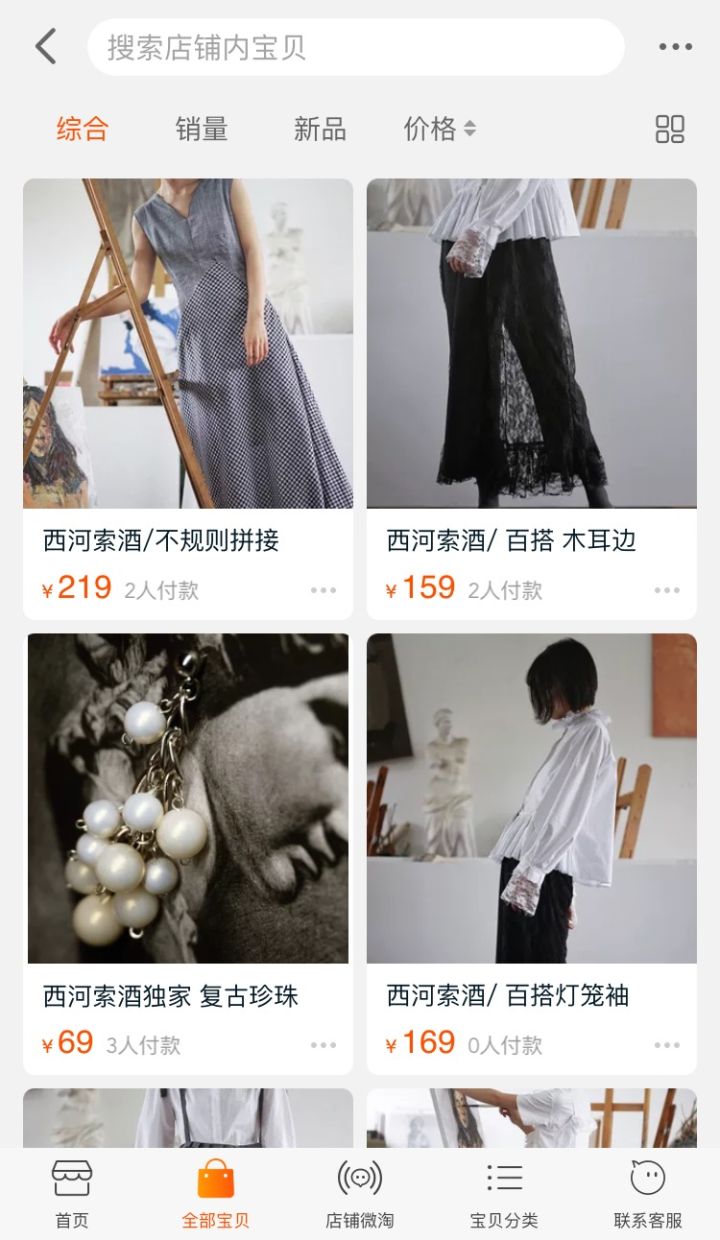
Task: Sort items by 销量
Action: point(201,129)
